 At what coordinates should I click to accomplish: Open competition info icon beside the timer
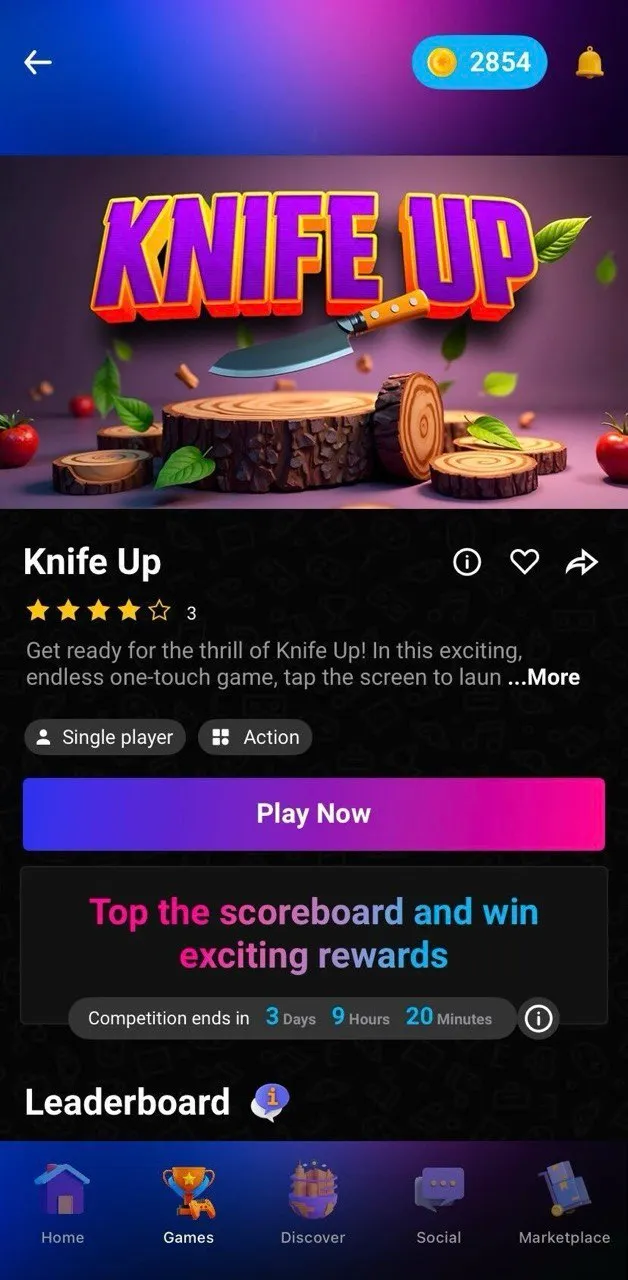click(x=538, y=1019)
